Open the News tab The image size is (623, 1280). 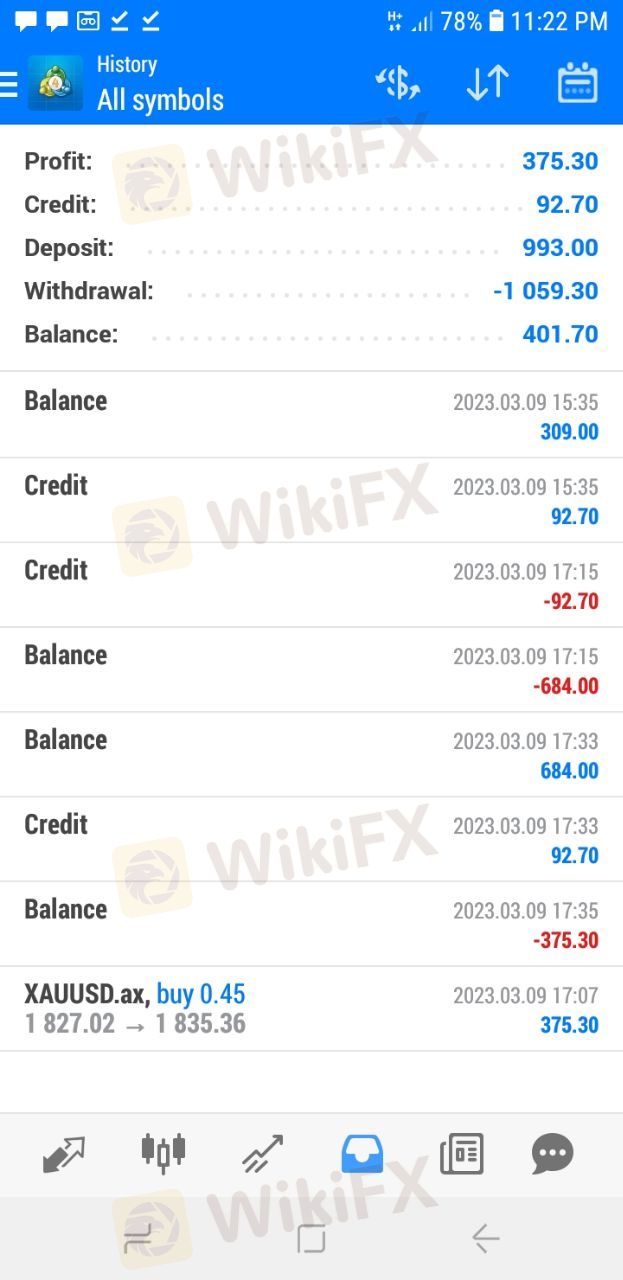coord(461,1154)
